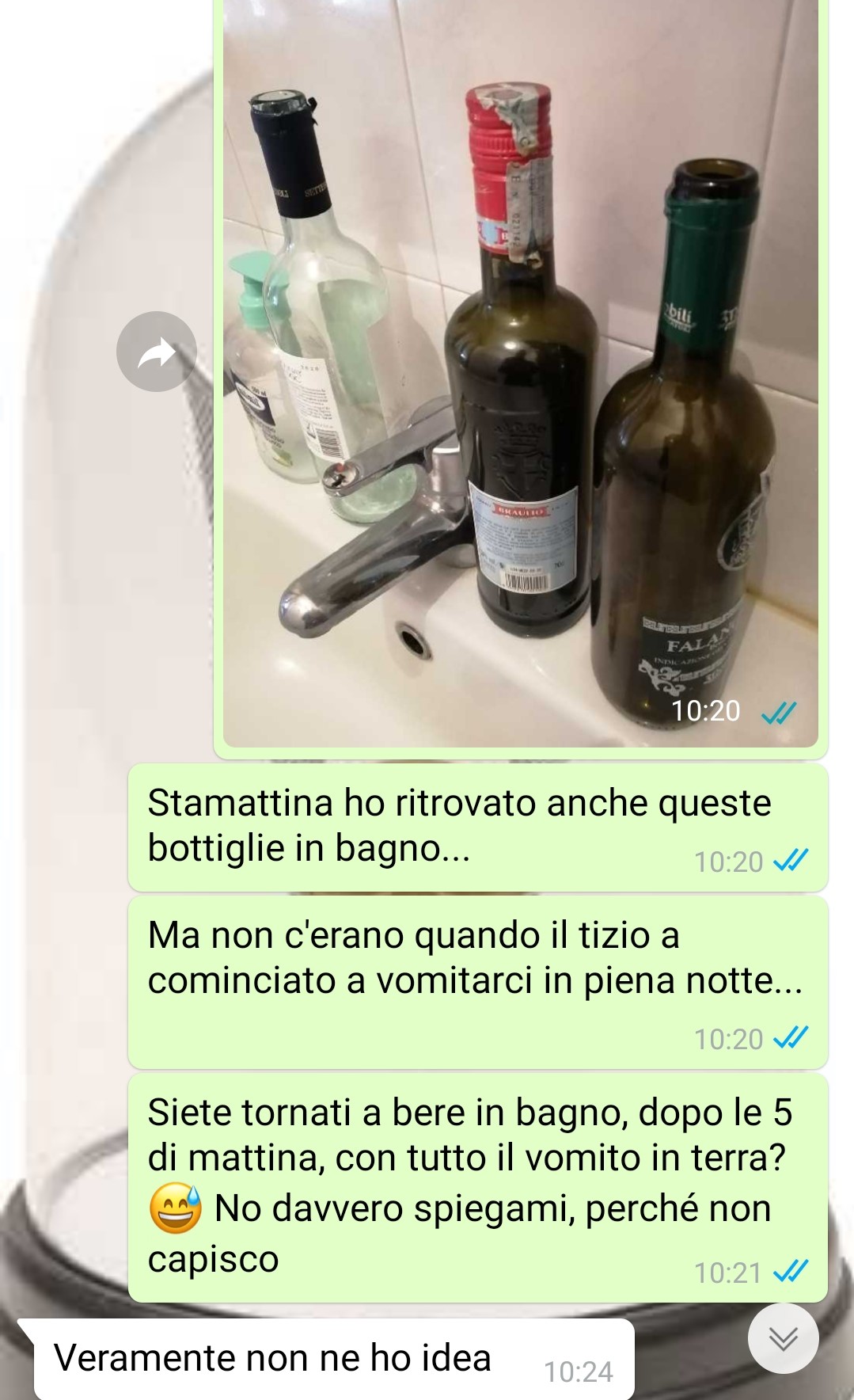Viewport: 854px width, 1400px height.
Task: Jump to the latest messages
Action: coord(783,1338)
